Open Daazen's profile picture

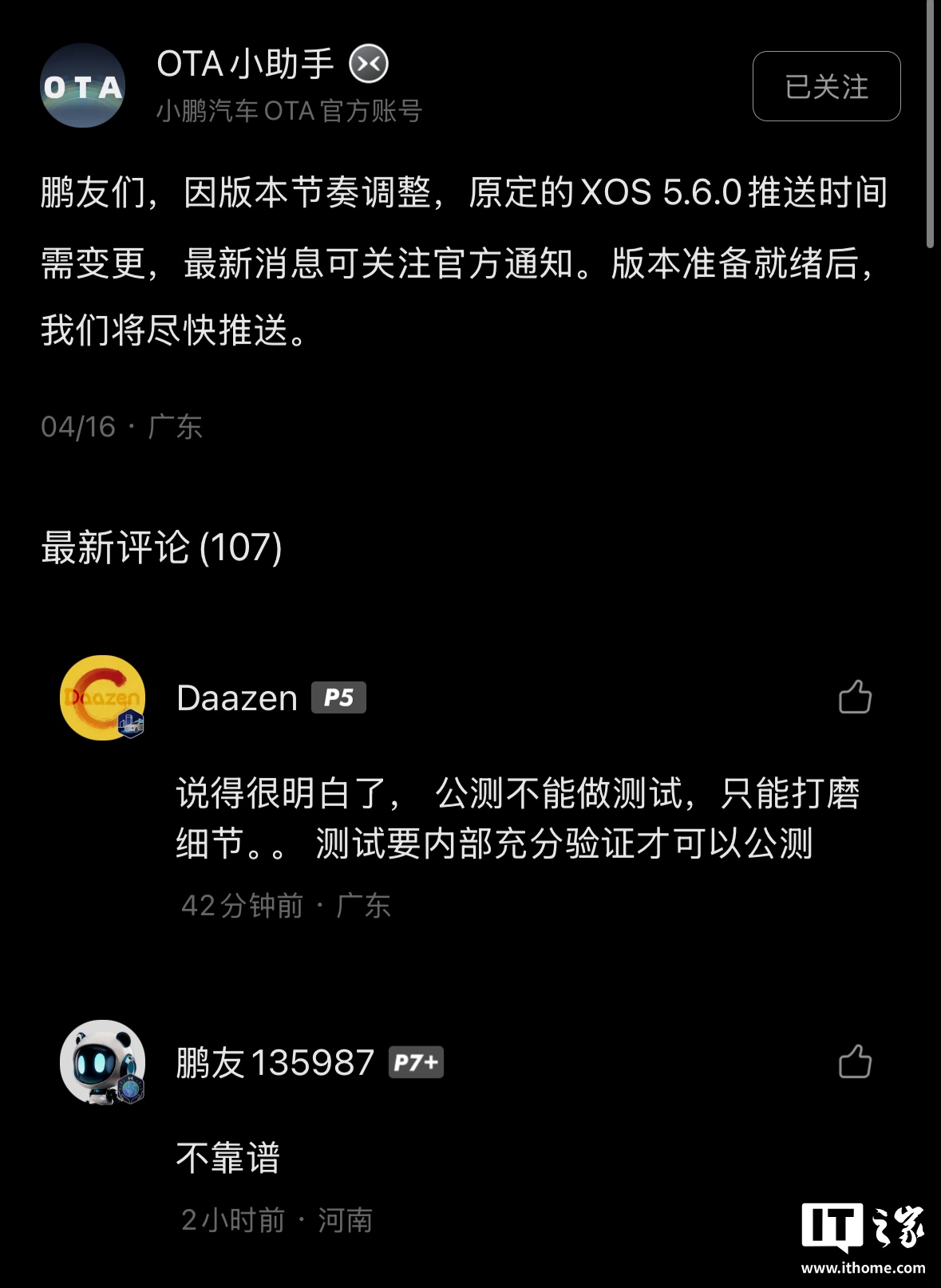tap(103, 698)
